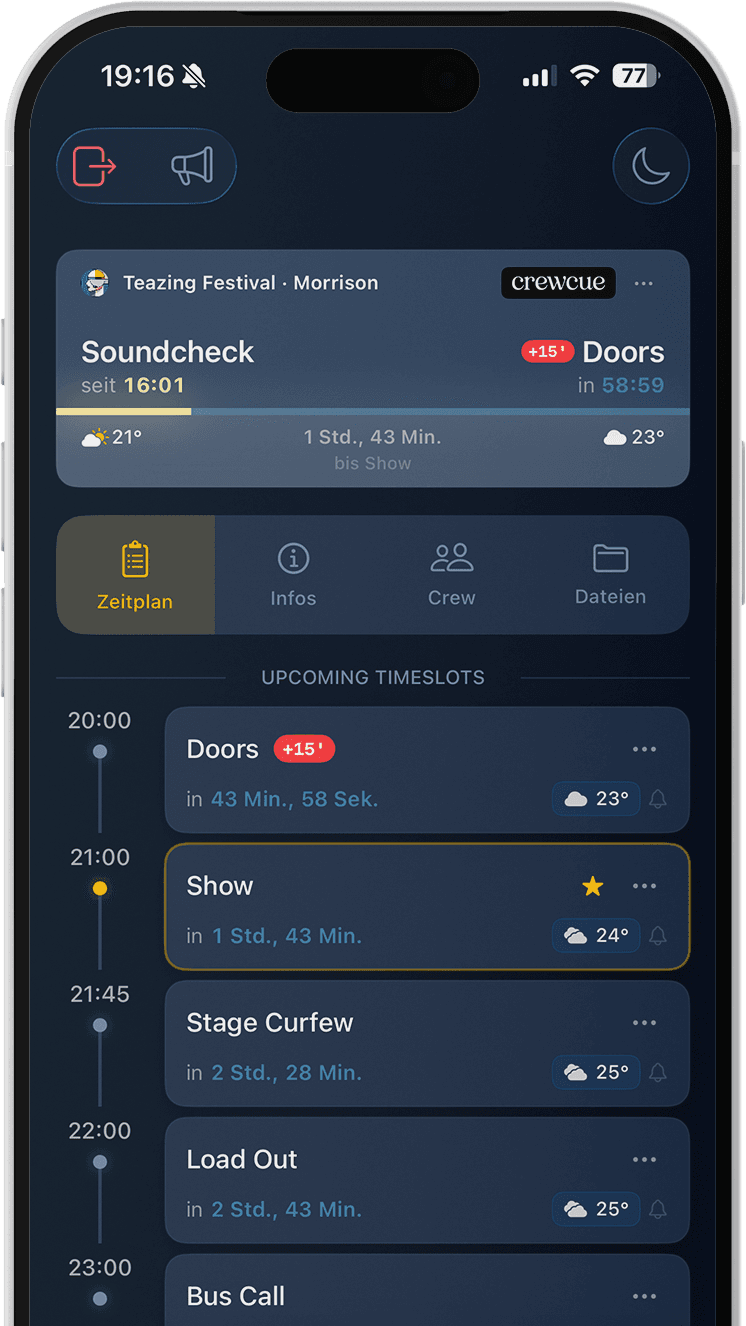
Task: Open more options for Doors
Action: (644, 749)
